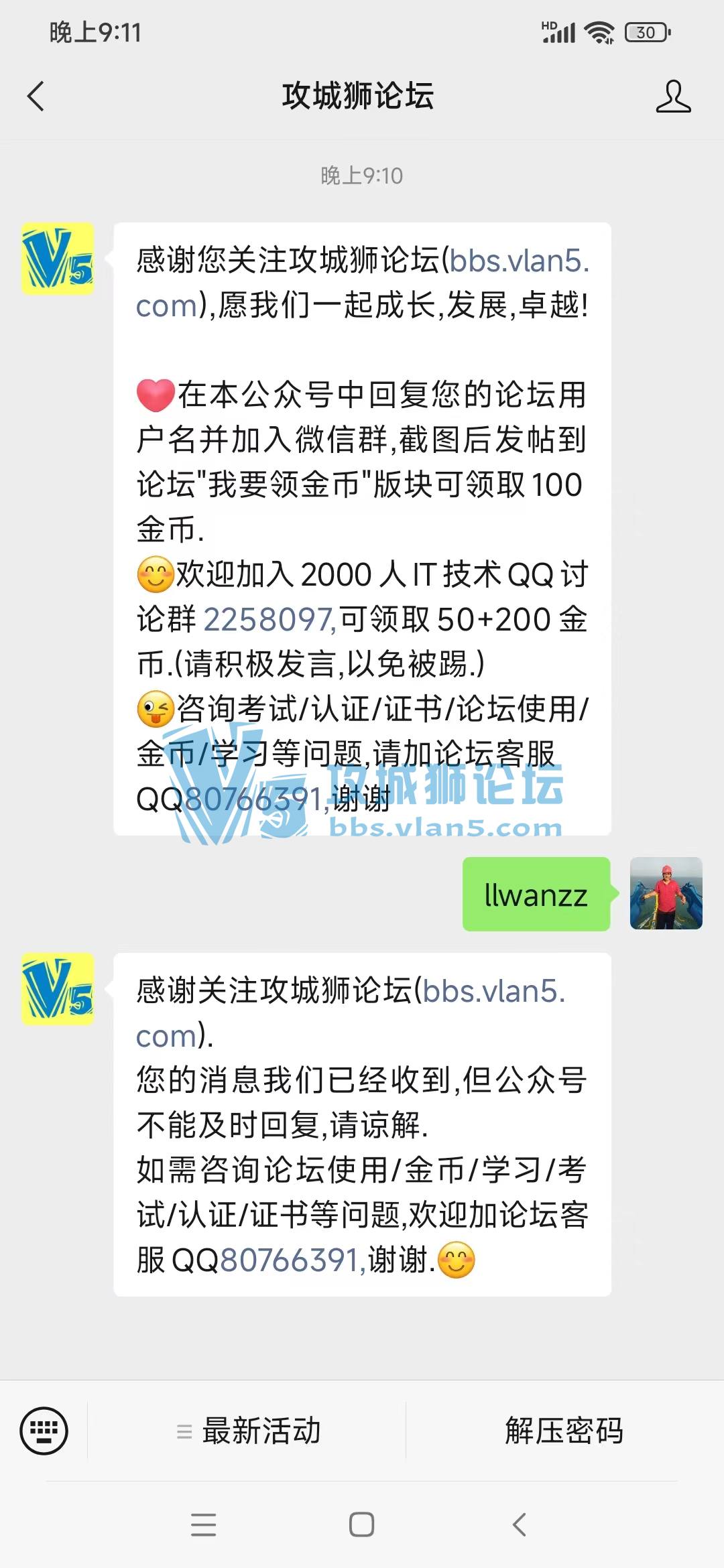
Task: Tap the system home button
Action: (x=361, y=1524)
